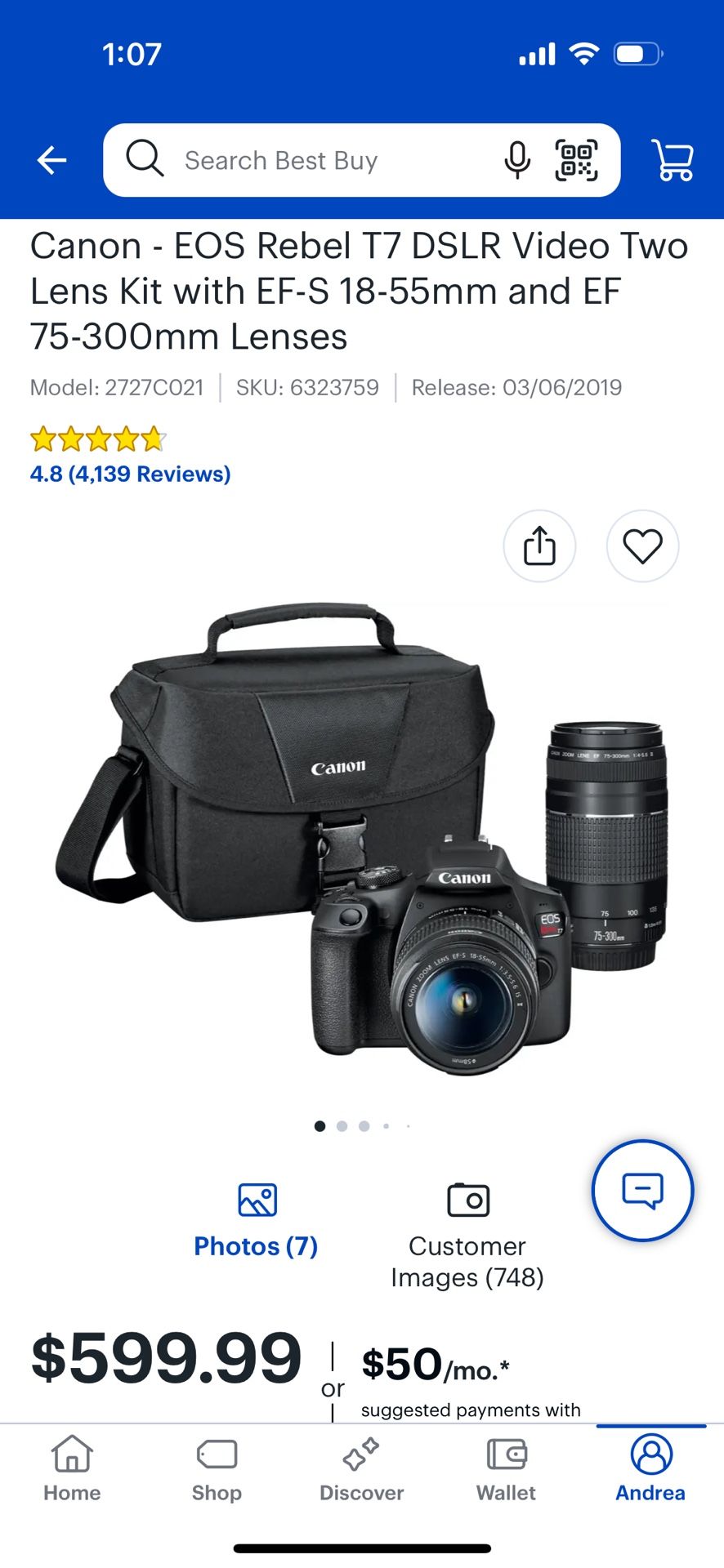This screenshot has height=1568, width=724.
Task: Start voice search with the microphone
Action: point(516,160)
